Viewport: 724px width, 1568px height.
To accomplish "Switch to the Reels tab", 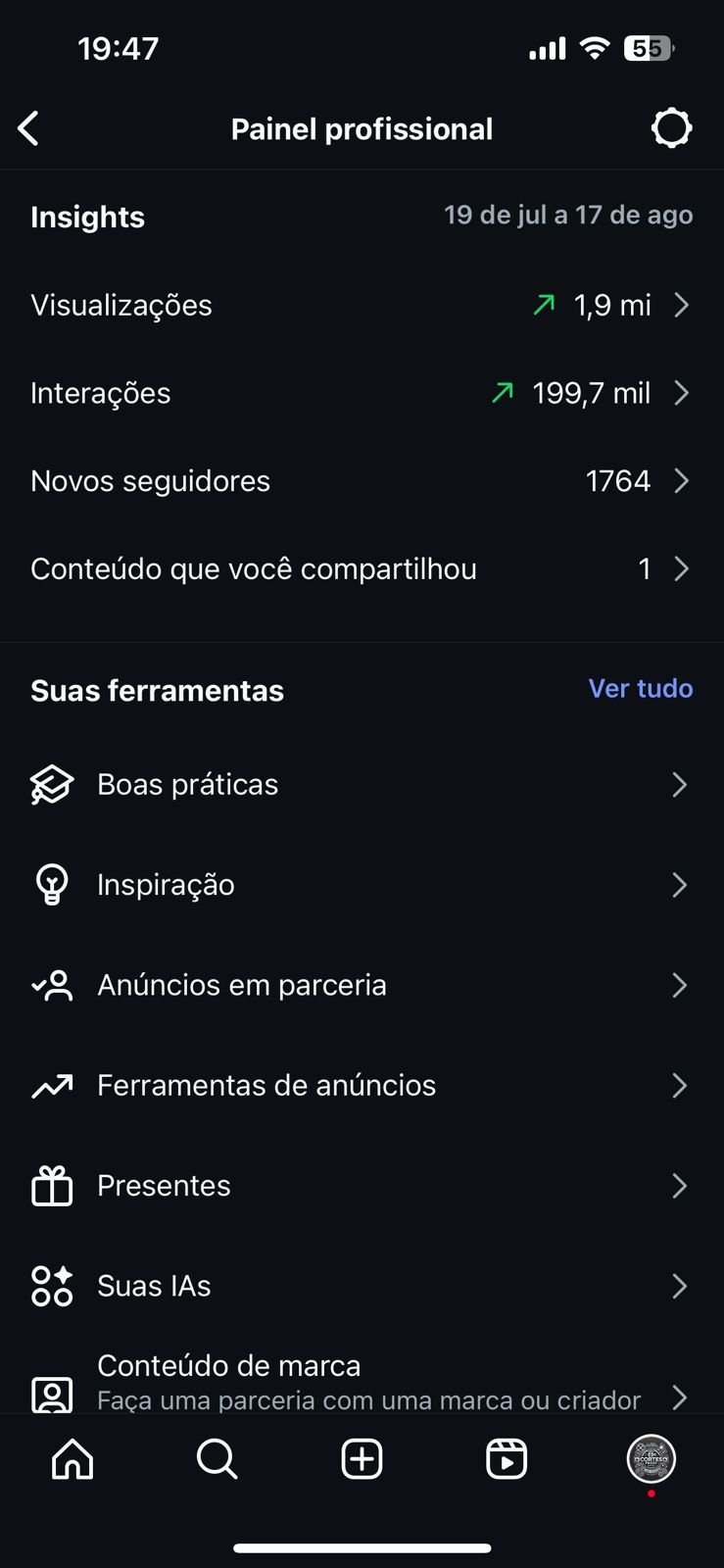I will click(x=507, y=1459).
